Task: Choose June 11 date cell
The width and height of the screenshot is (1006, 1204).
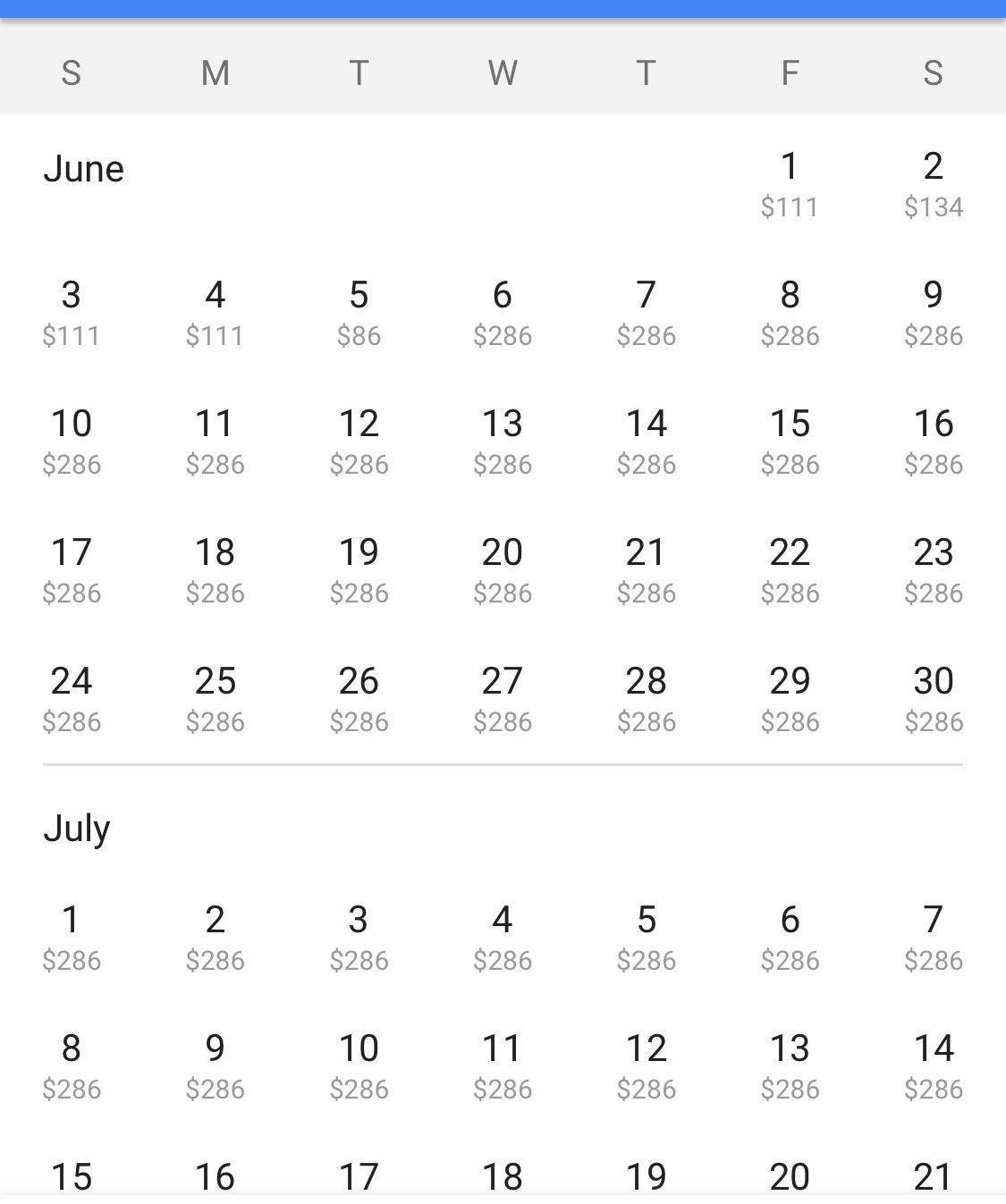Action: click(215, 441)
